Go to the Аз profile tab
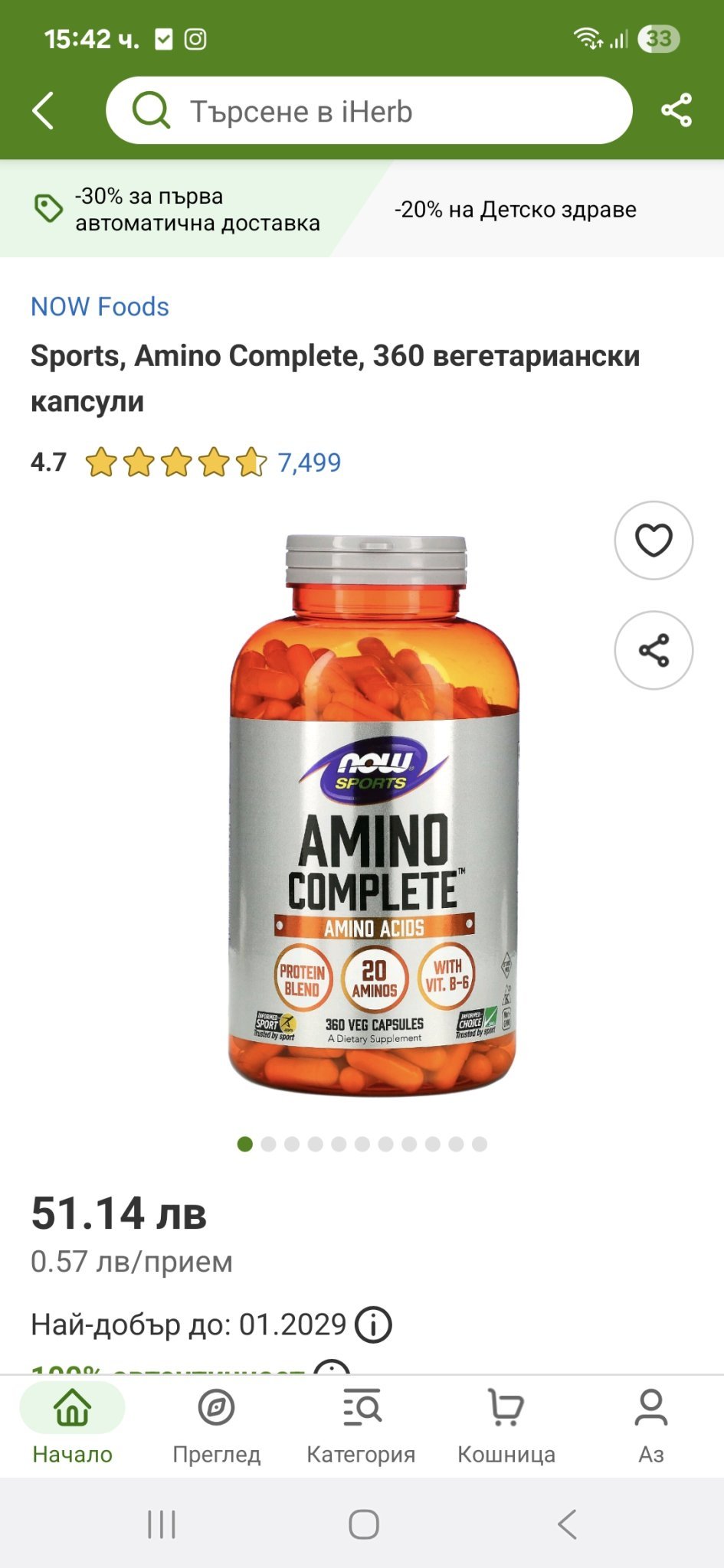 (x=650, y=1426)
